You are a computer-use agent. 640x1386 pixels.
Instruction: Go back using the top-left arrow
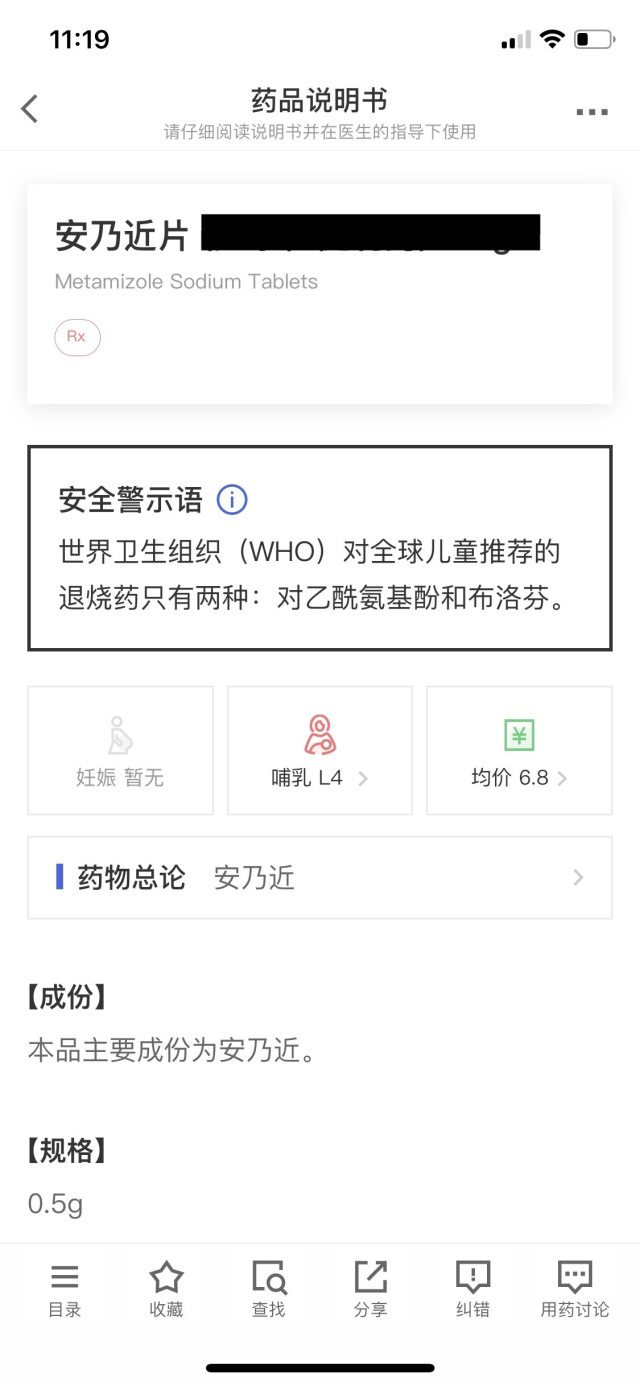tap(30, 109)
